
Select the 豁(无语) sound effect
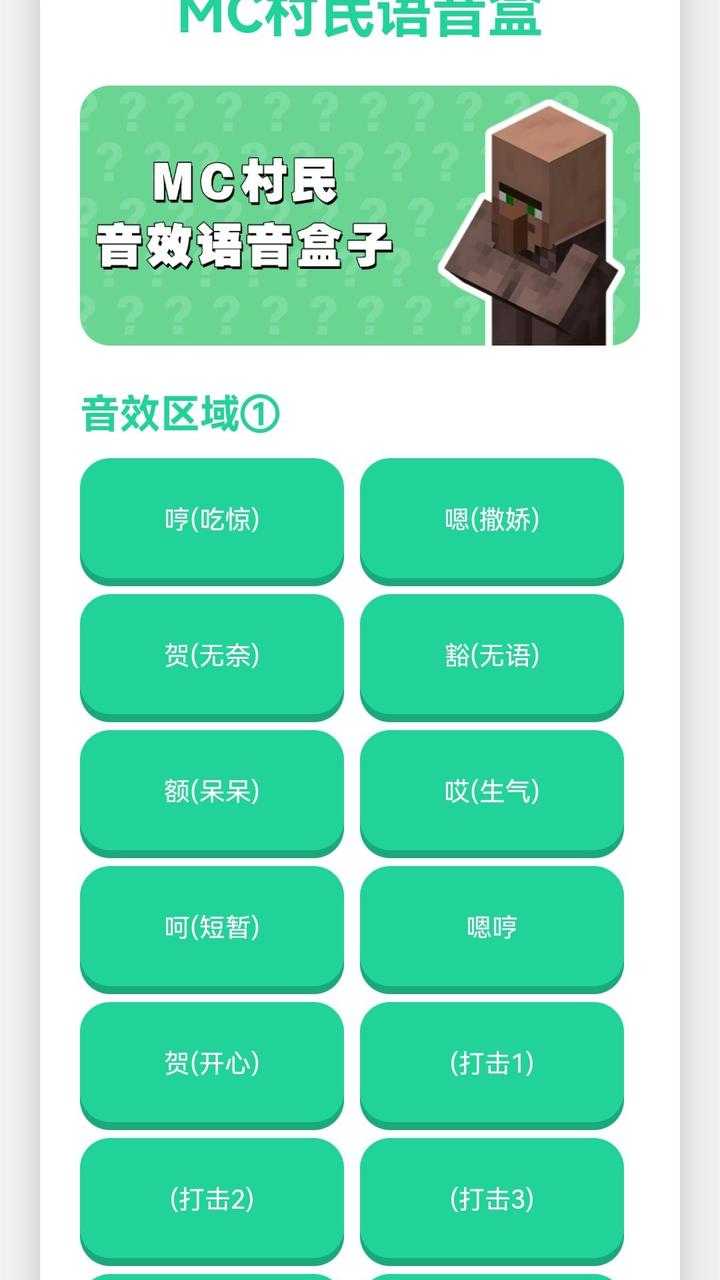[x=492, y=655]
